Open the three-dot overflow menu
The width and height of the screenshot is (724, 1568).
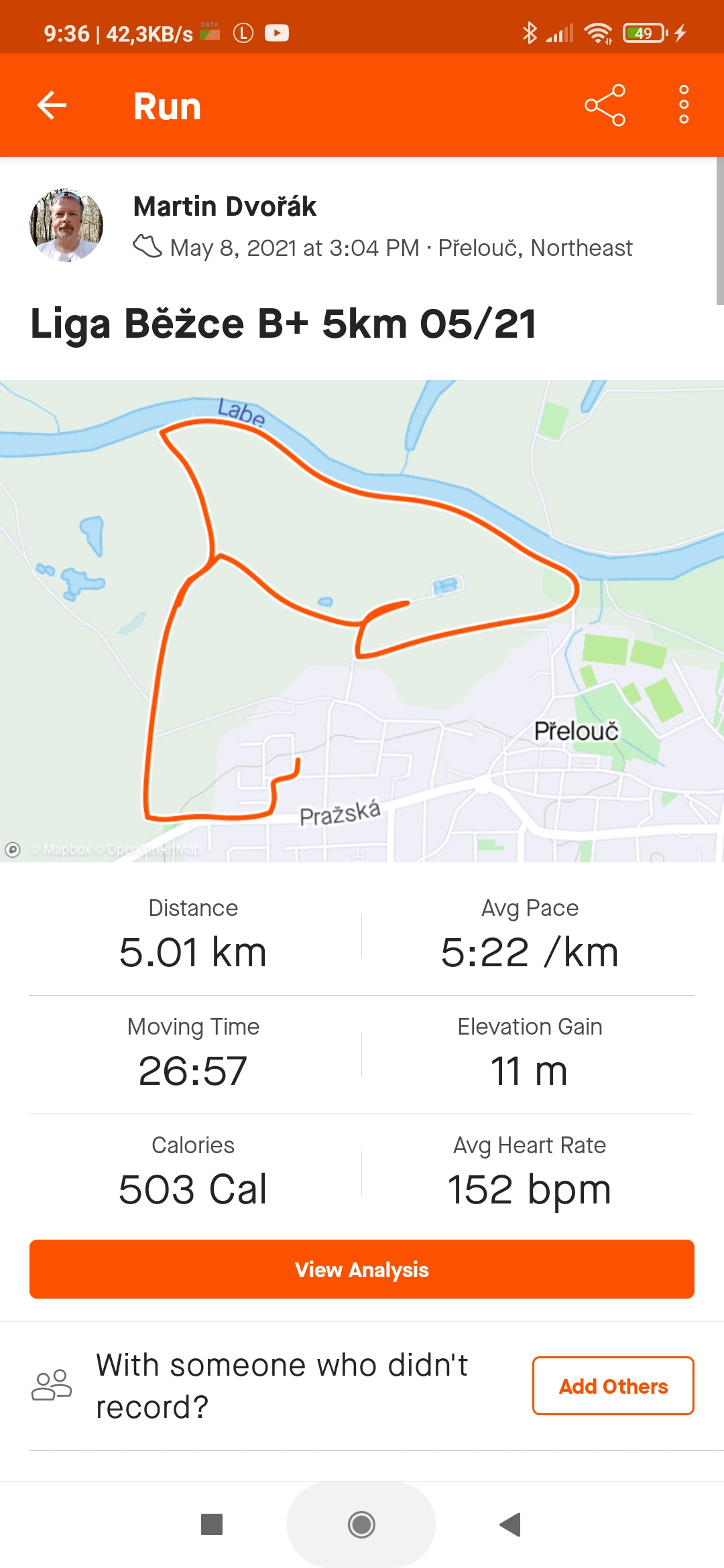point(684,105)
